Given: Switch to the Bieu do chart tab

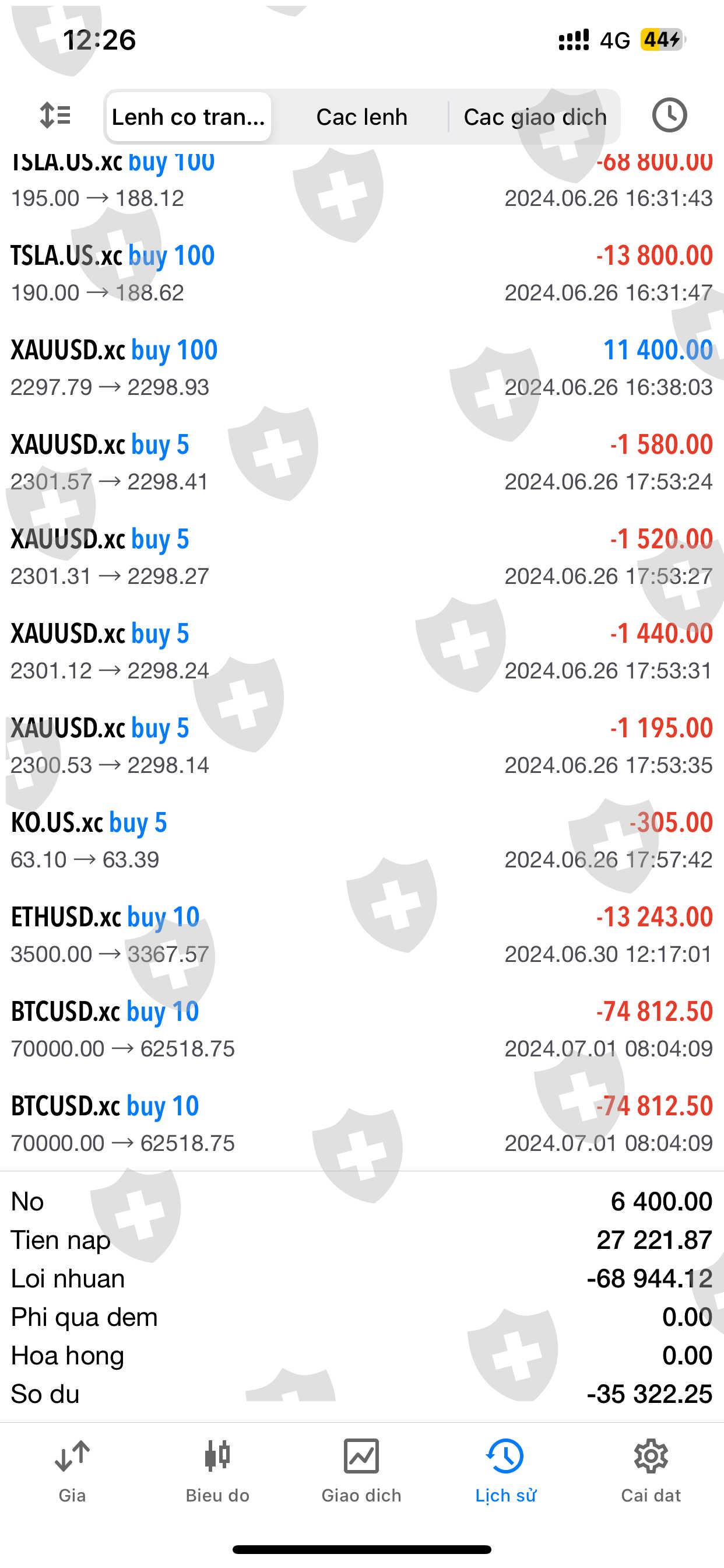Looking at the screenshot, I should (x=217, y=1471).
